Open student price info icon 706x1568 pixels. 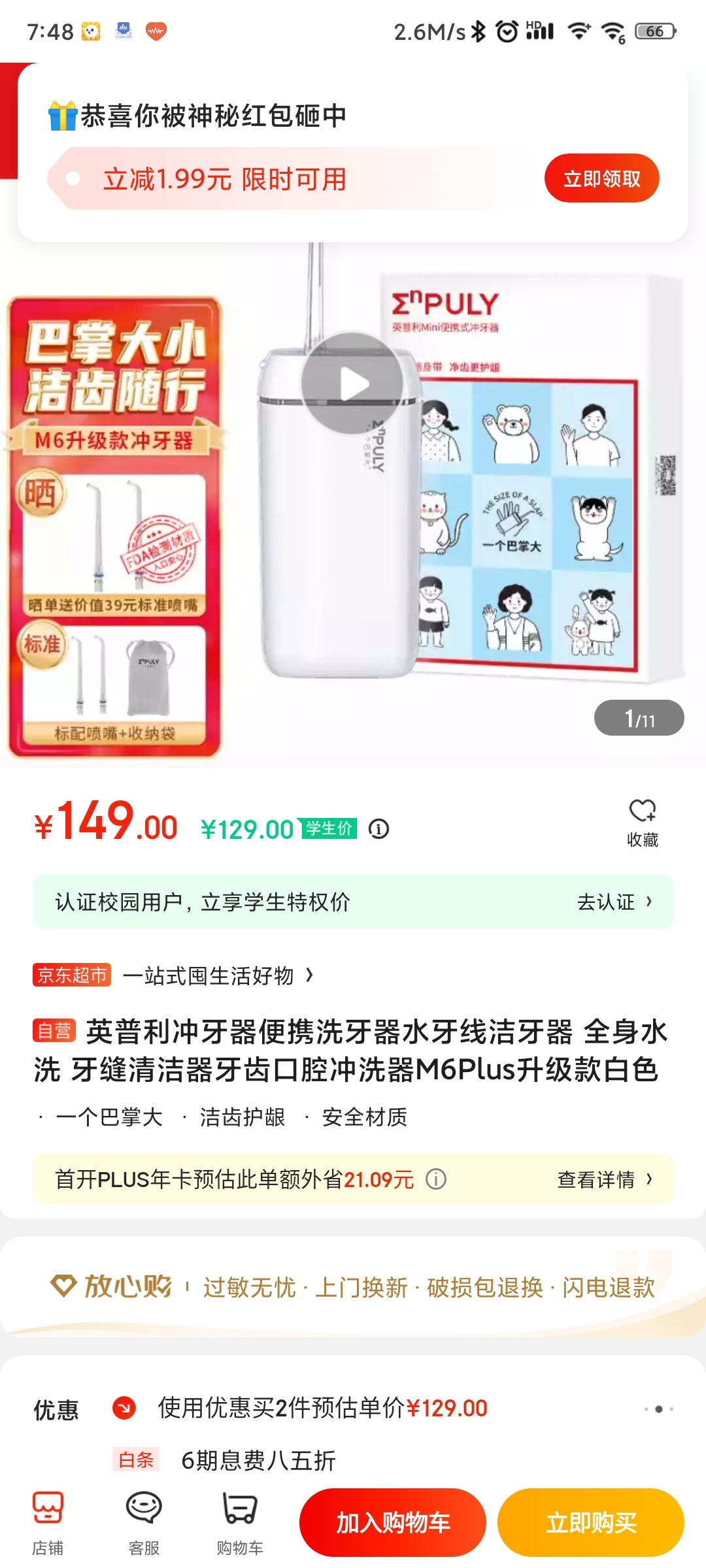(379, 829)
